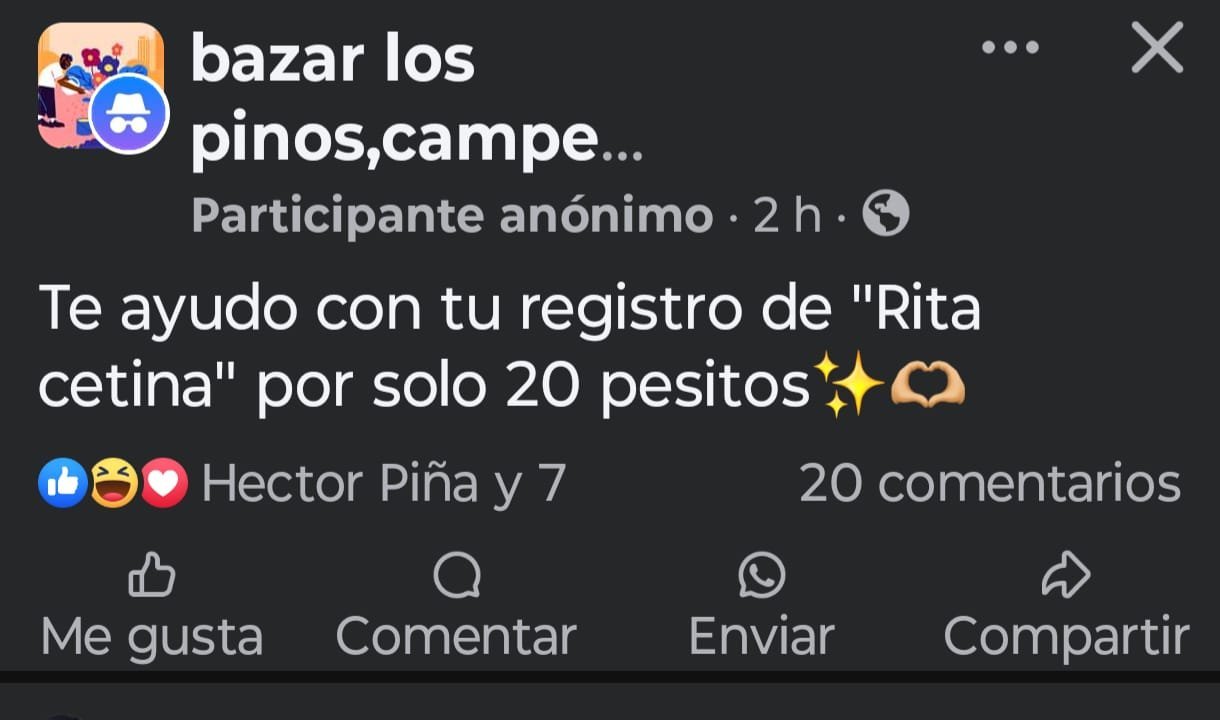This screenshot has height=720, width=1220.
Task: Open the 20 comentarios list
Action: click(x=990, y=485)
